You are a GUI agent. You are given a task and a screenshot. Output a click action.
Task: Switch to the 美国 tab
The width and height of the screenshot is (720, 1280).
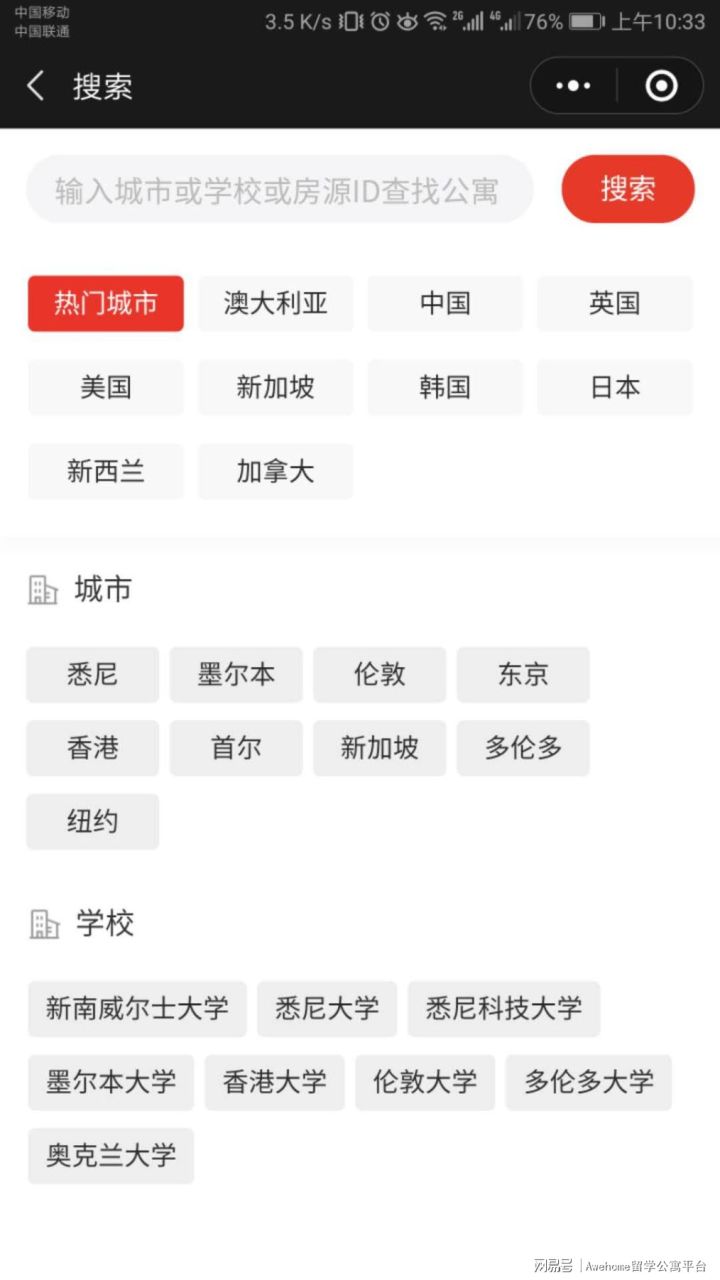click(106, 387)
